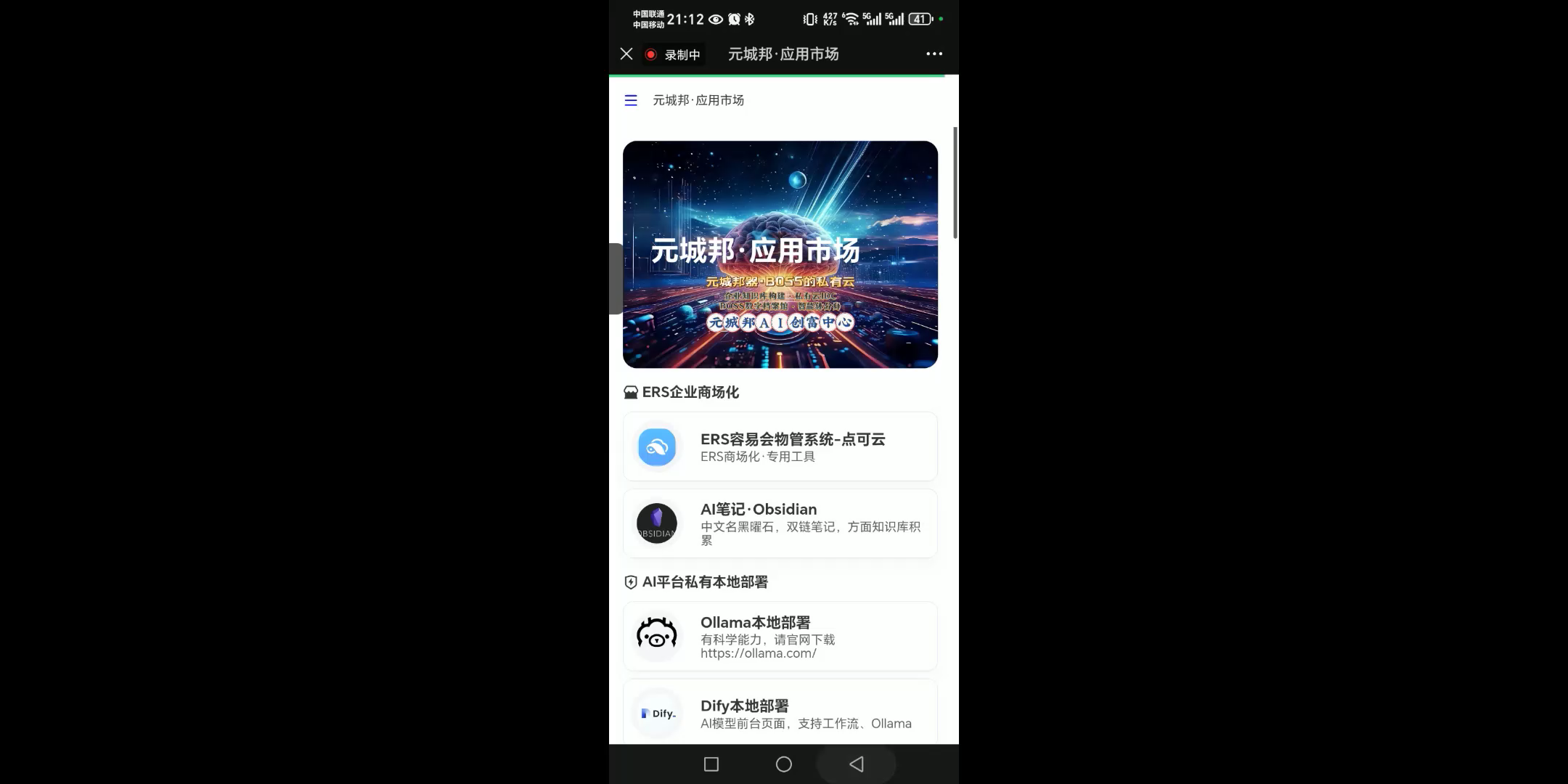Select the Ollama本地部署 card

click(780, 636)
